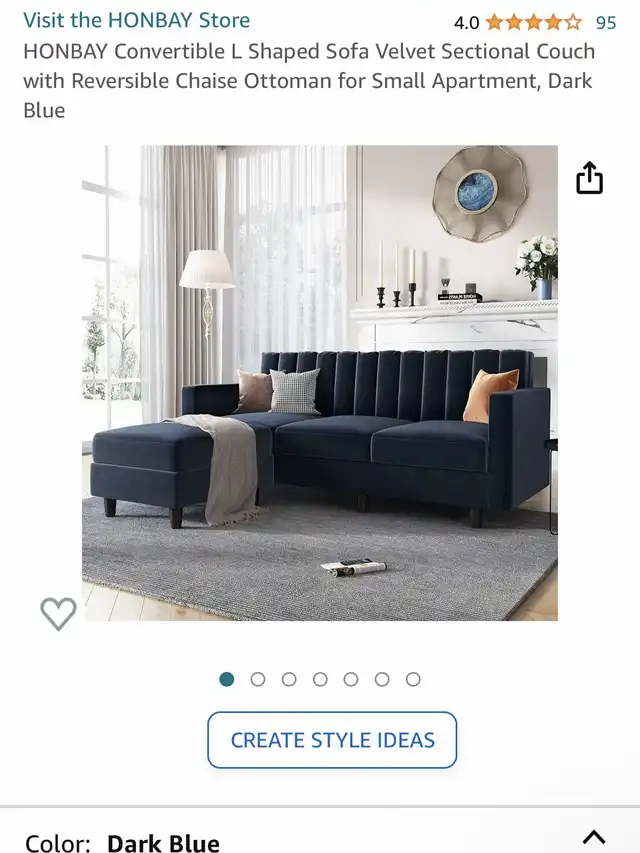Tap Create Style Ideas button
Image resolution: width=640 pixels, height=853 pixels.
coord(332,740)
